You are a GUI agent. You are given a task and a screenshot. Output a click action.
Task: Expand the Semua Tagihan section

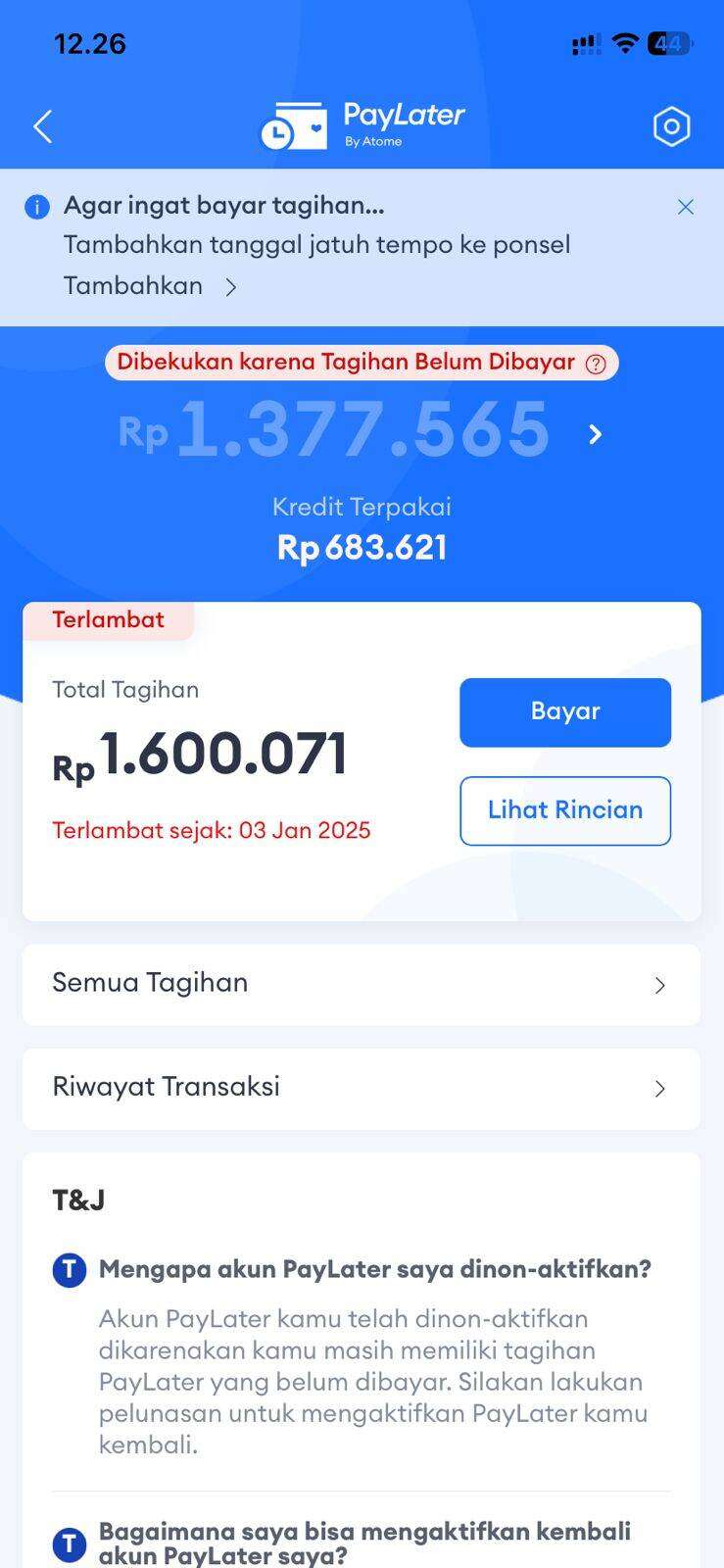click(x=361, y=984)
